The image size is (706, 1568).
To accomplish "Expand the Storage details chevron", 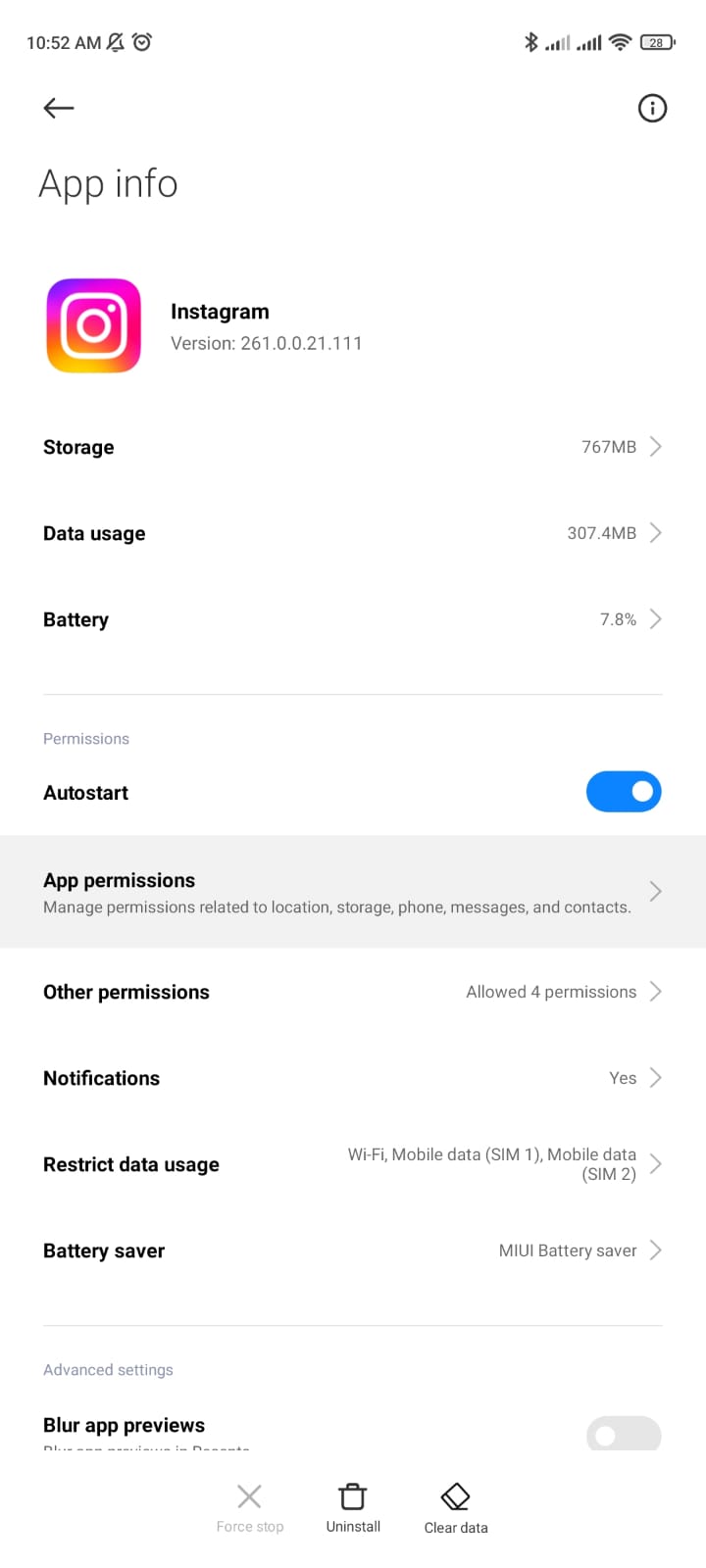I will [x=656, y=446].
